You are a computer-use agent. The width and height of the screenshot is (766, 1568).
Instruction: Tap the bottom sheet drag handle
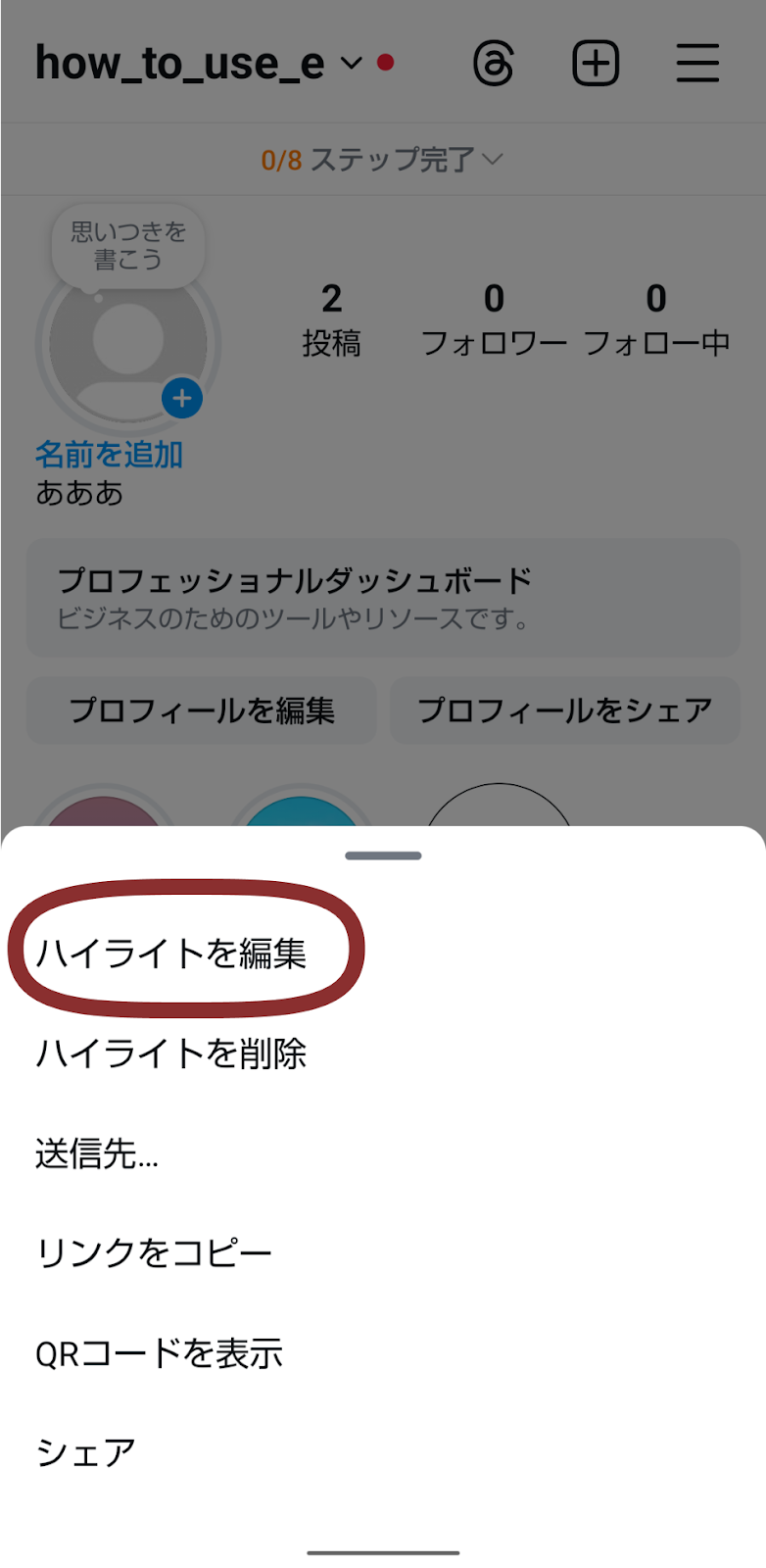383,856
